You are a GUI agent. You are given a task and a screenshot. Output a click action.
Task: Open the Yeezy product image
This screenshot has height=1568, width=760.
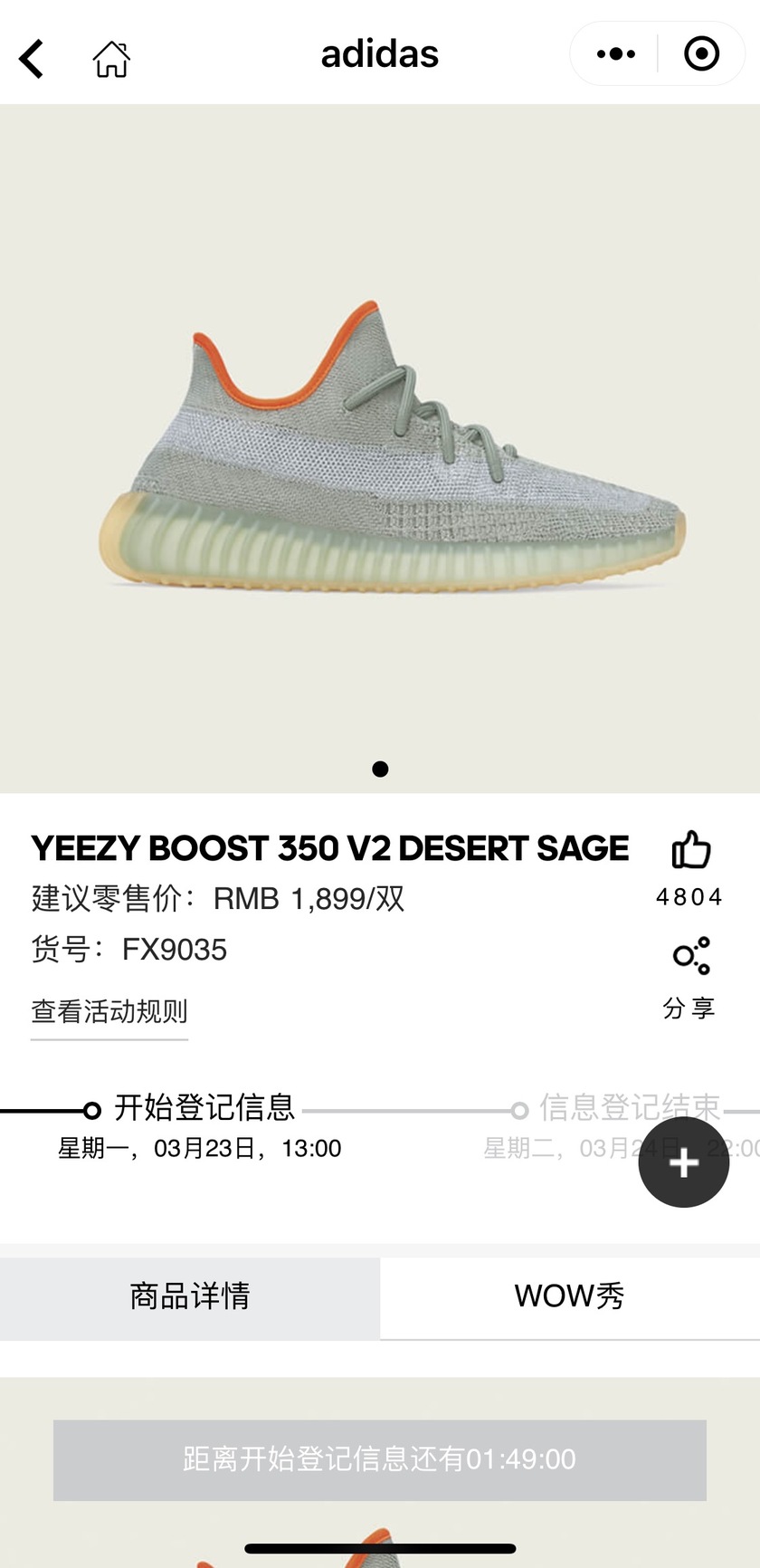click(389, 448)
